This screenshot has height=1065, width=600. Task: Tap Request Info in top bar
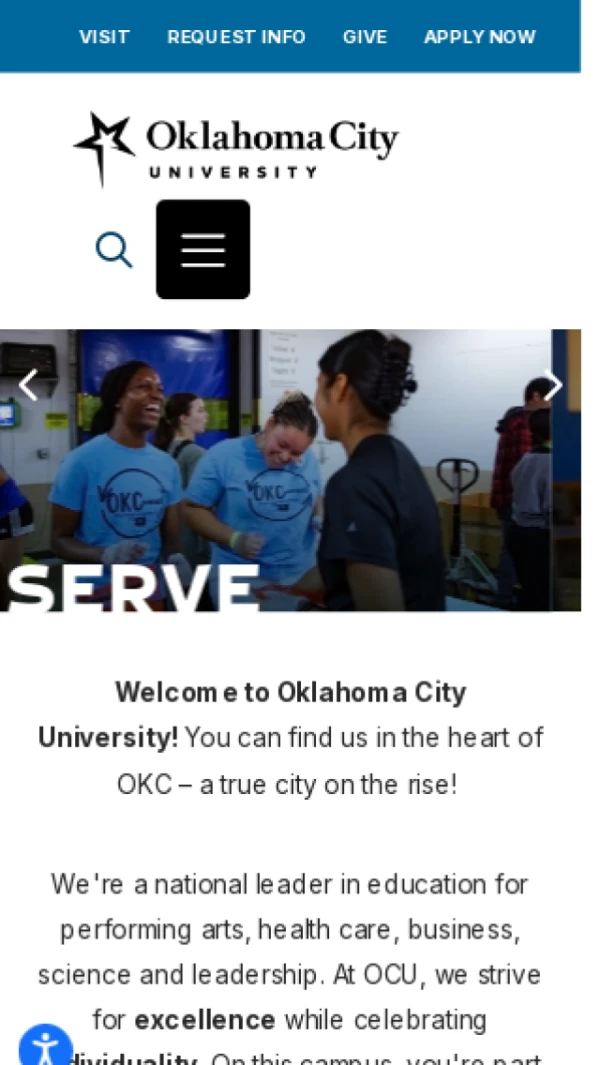(x=236, y=37)
